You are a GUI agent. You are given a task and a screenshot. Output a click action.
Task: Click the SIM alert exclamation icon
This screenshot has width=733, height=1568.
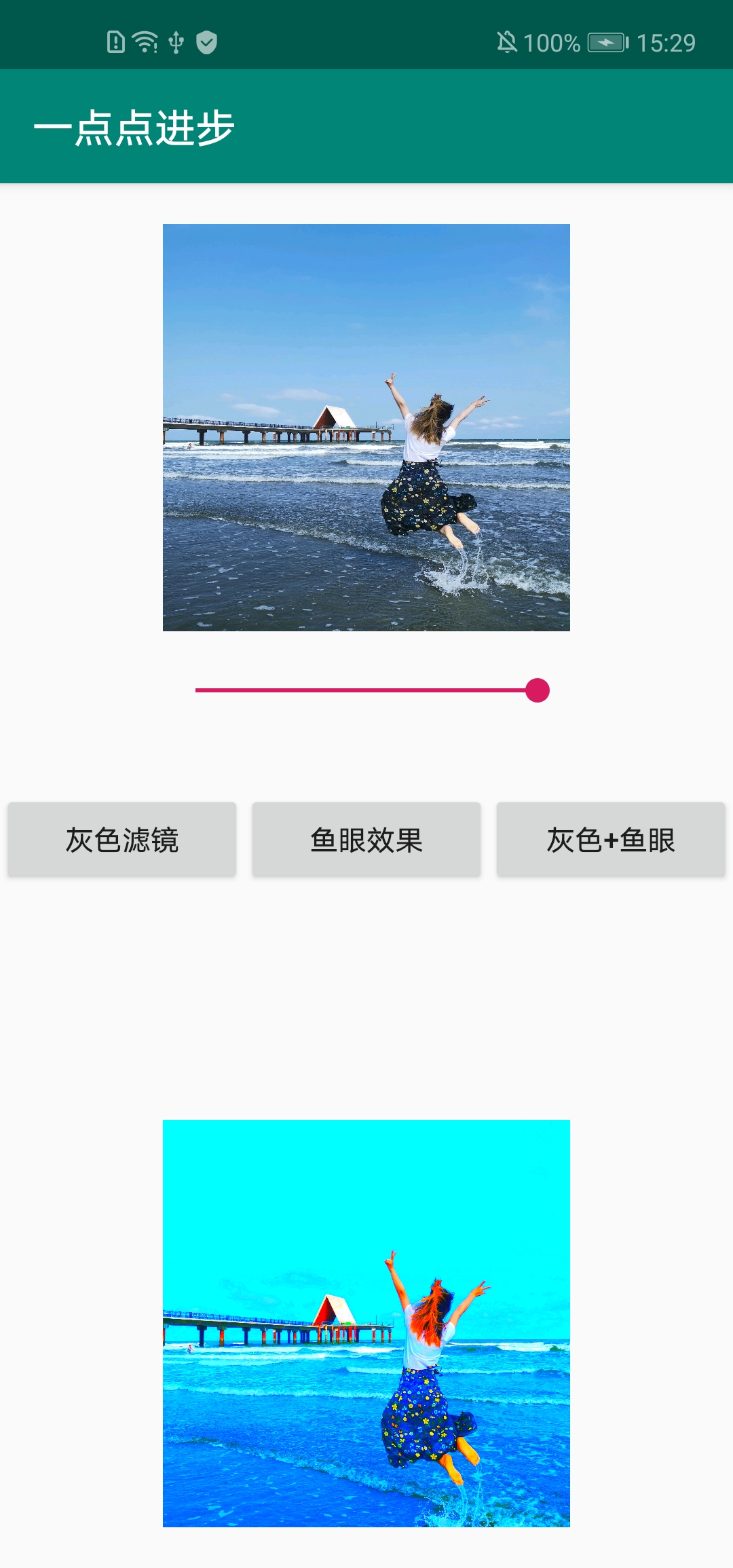[115, 41]
